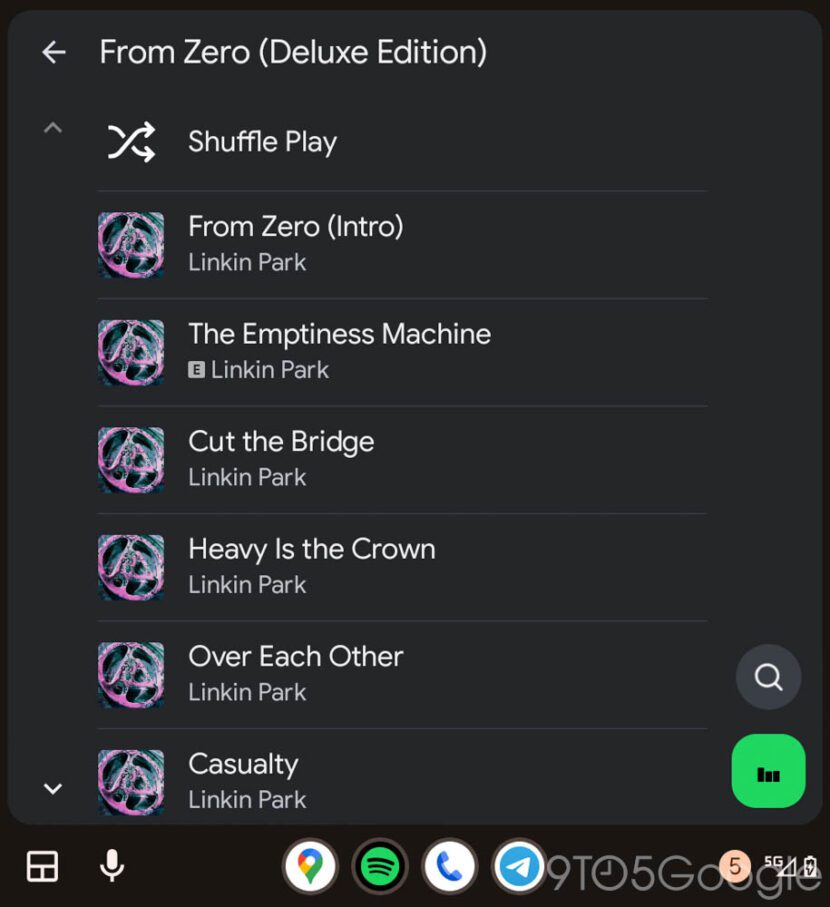Open the Phone app icon
This screenshot has width=830, height=907.
tap(451, 868)
